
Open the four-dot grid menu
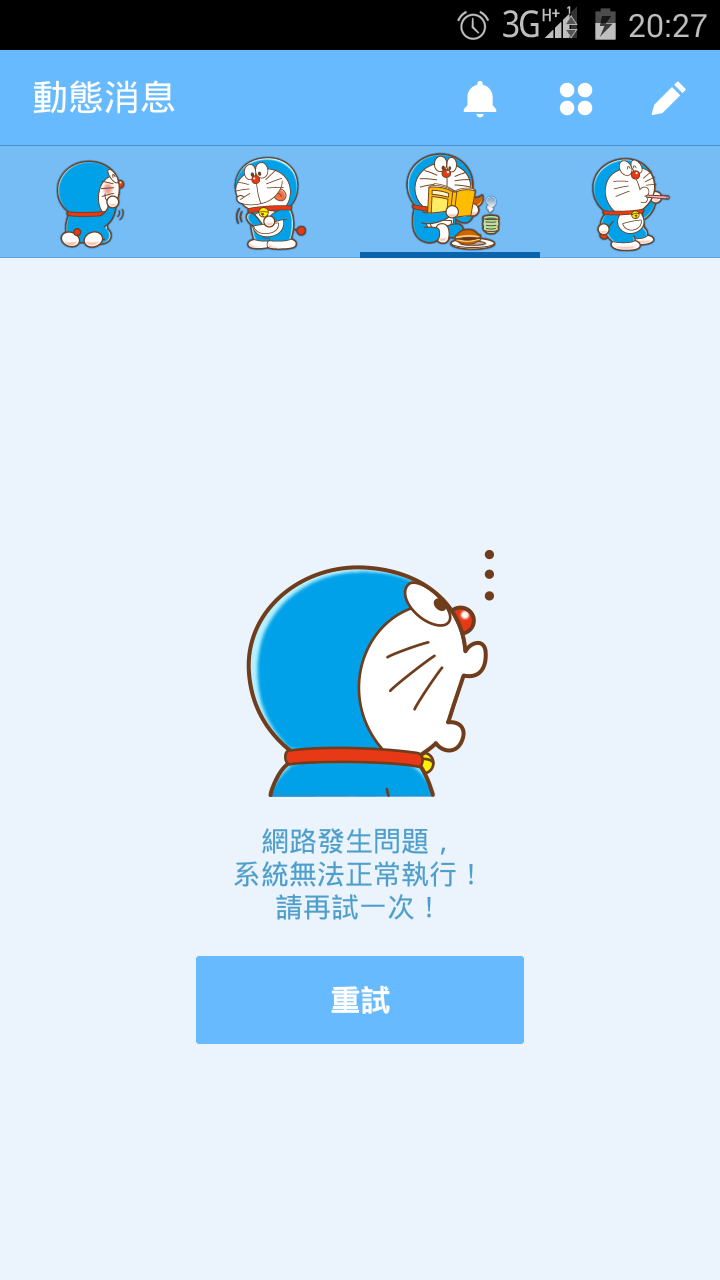576,98
